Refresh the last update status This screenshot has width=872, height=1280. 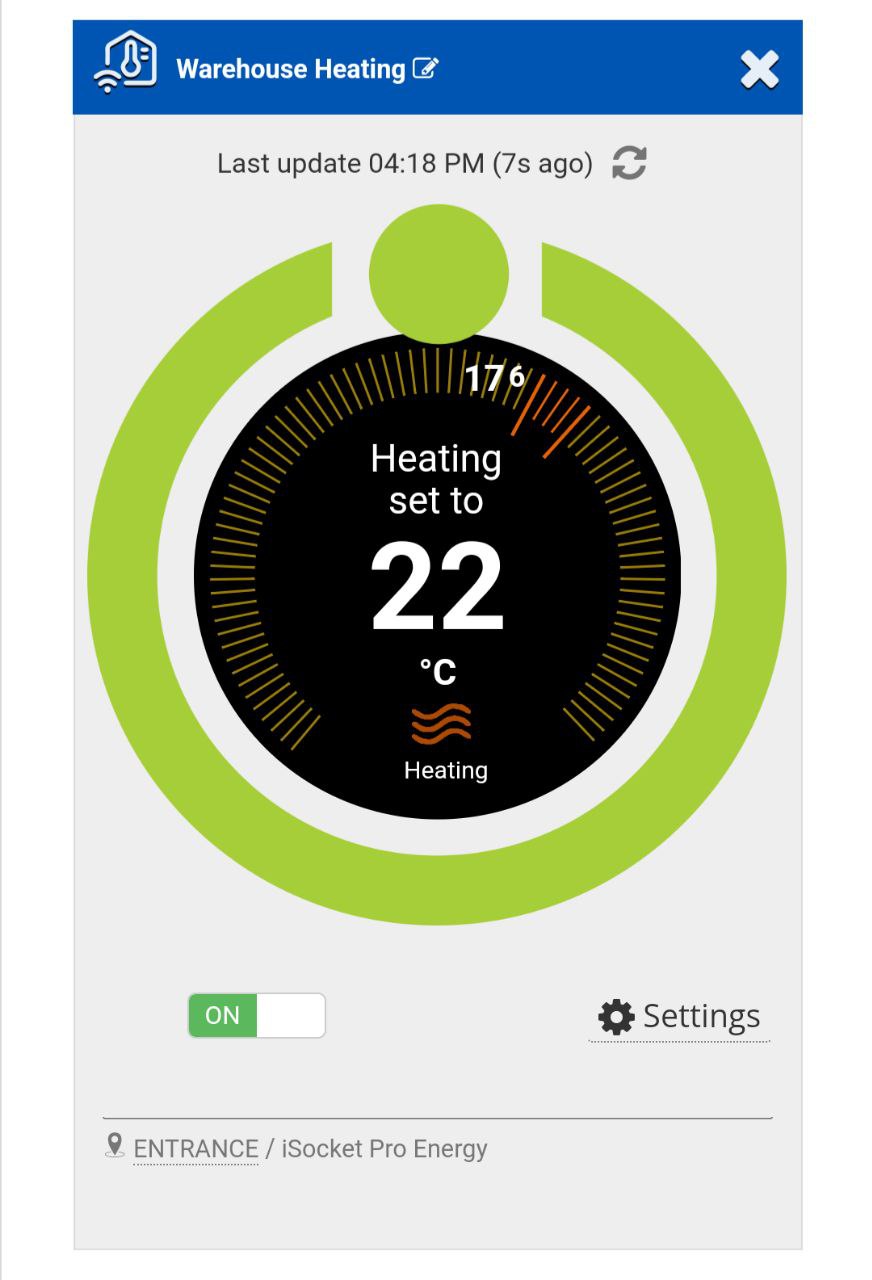tap(629, 163)
